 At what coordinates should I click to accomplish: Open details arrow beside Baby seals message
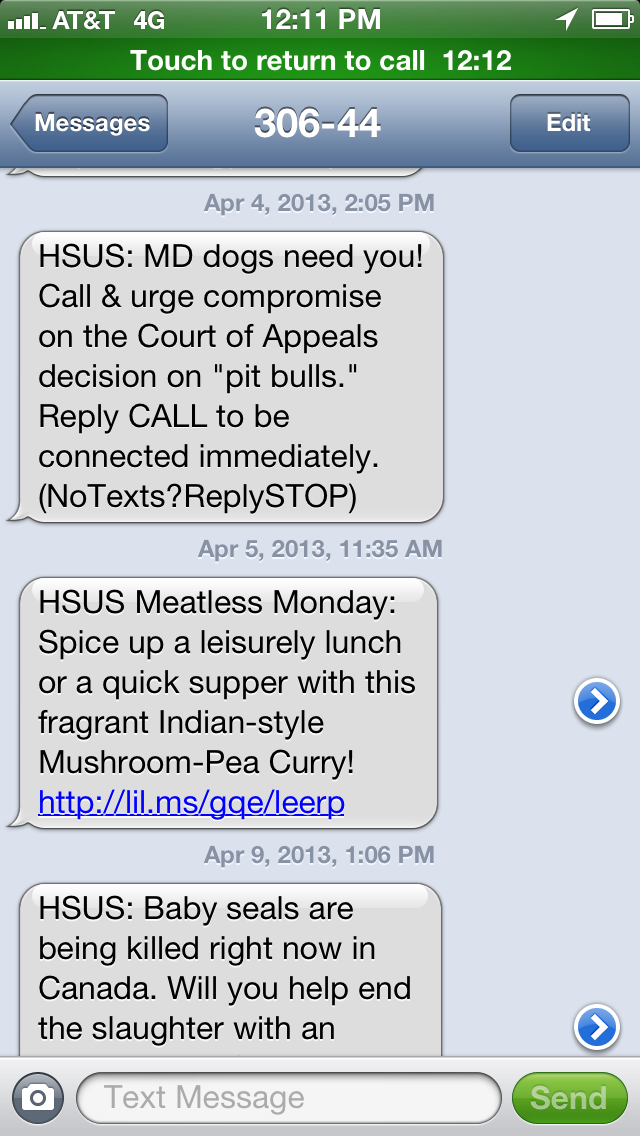click(x=597, y=1027)
